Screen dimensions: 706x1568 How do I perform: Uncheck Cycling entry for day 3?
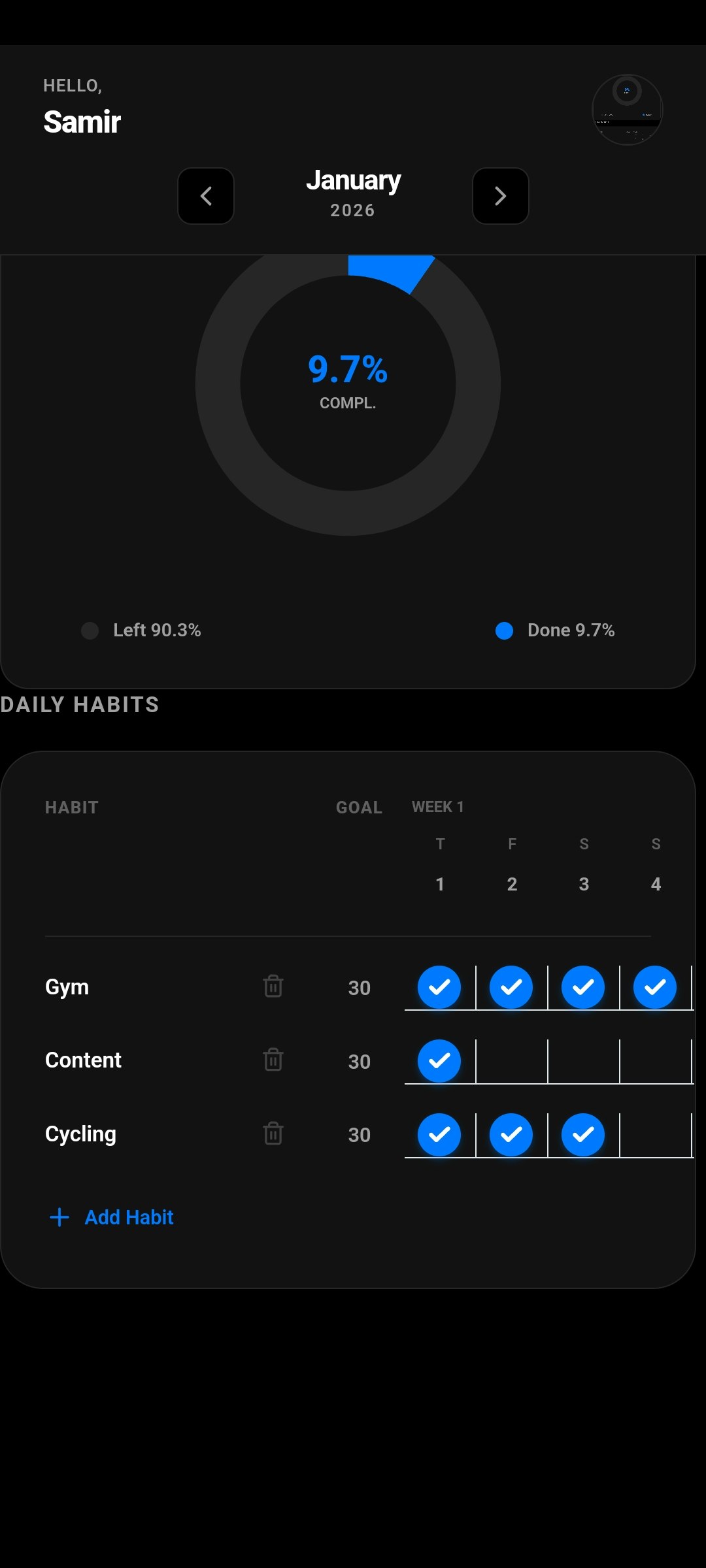pyautogui.click(x=583, y=1135)
